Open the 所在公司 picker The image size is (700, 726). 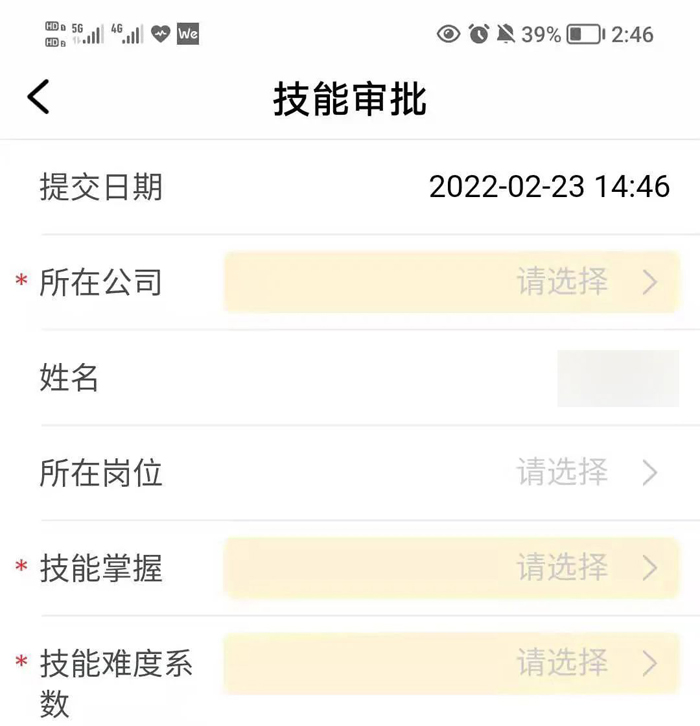click(x=452, y=282)
